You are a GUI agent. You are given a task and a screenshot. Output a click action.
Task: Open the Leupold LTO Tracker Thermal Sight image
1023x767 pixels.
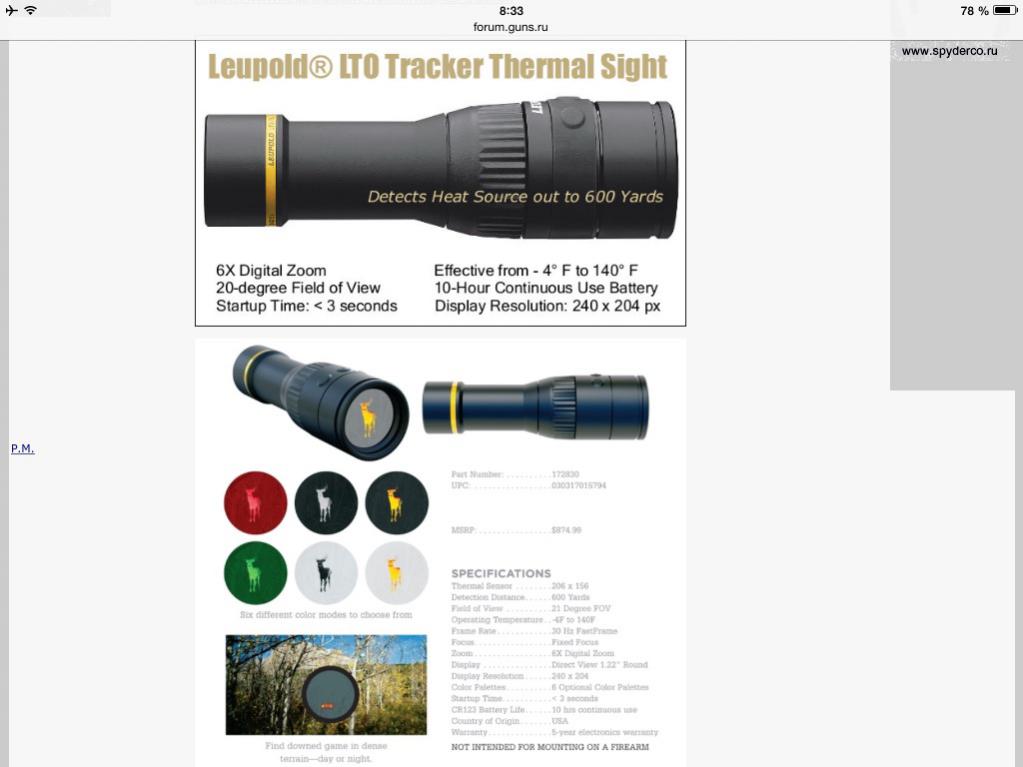coord(440,183)
